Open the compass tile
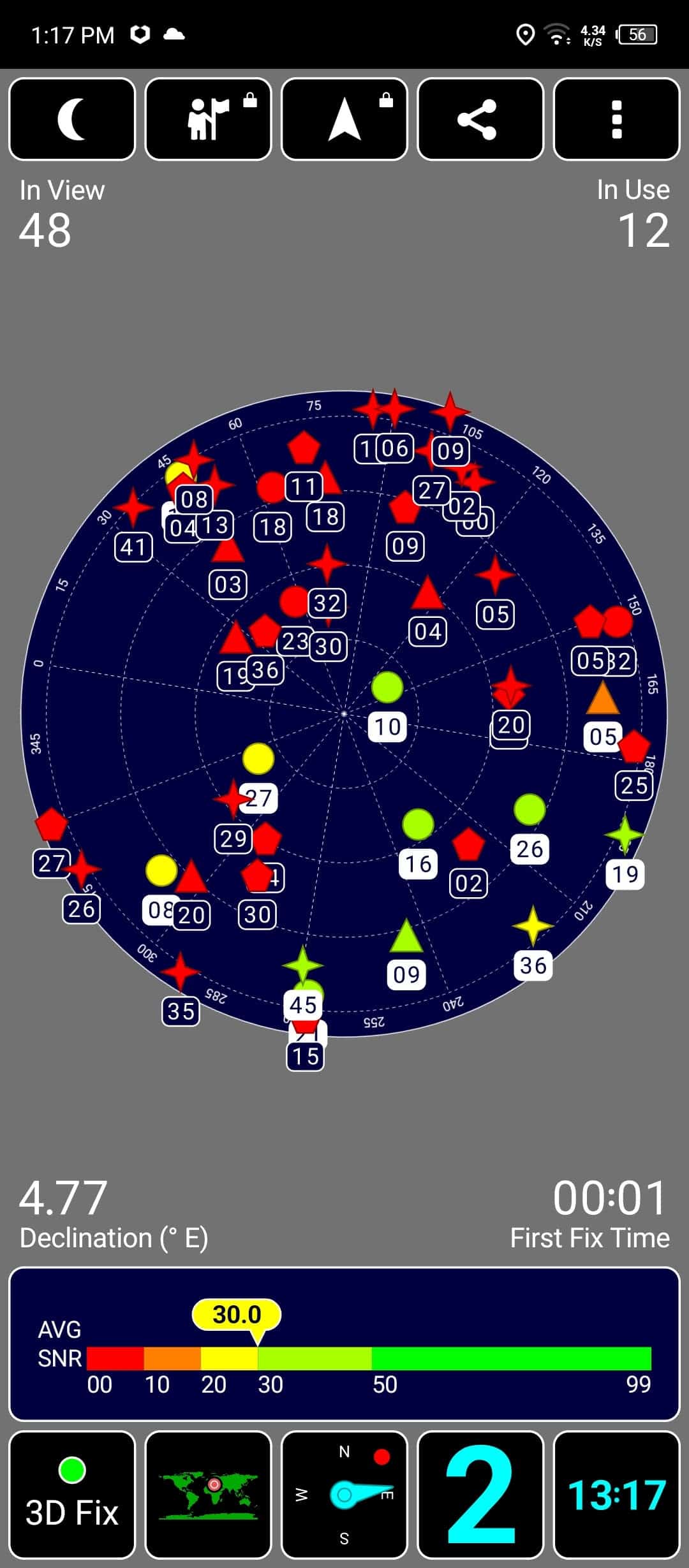 click(344, 1495)
